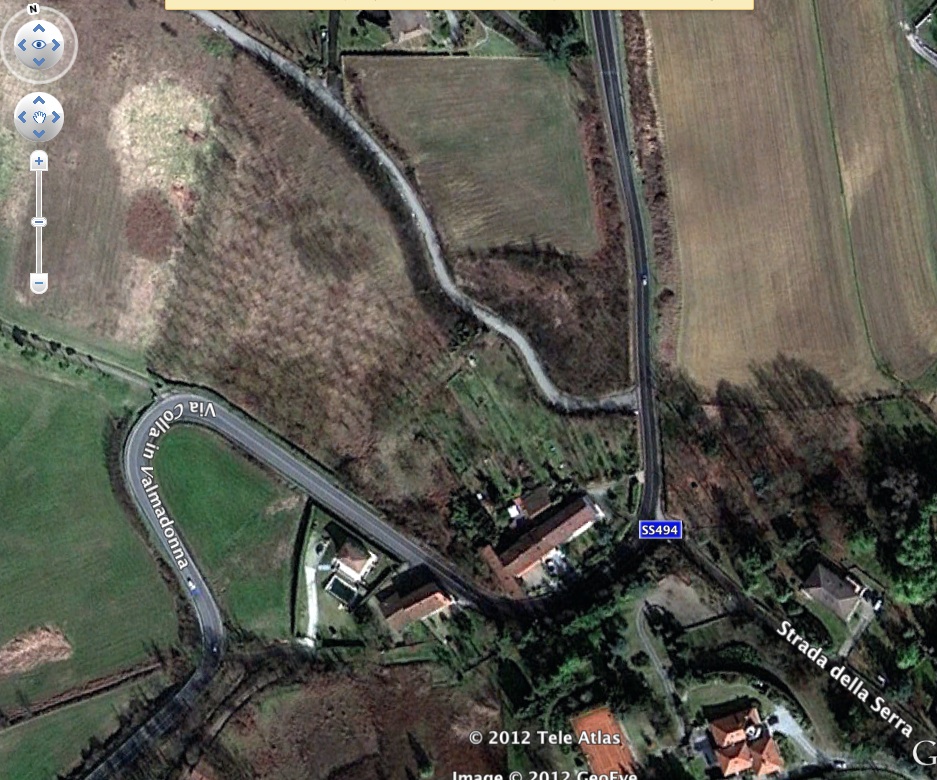Image resolution: width=937 pixels, height=780 pixels.
Task: Pan map left with the hand joystick
Action: pos(22,117)
